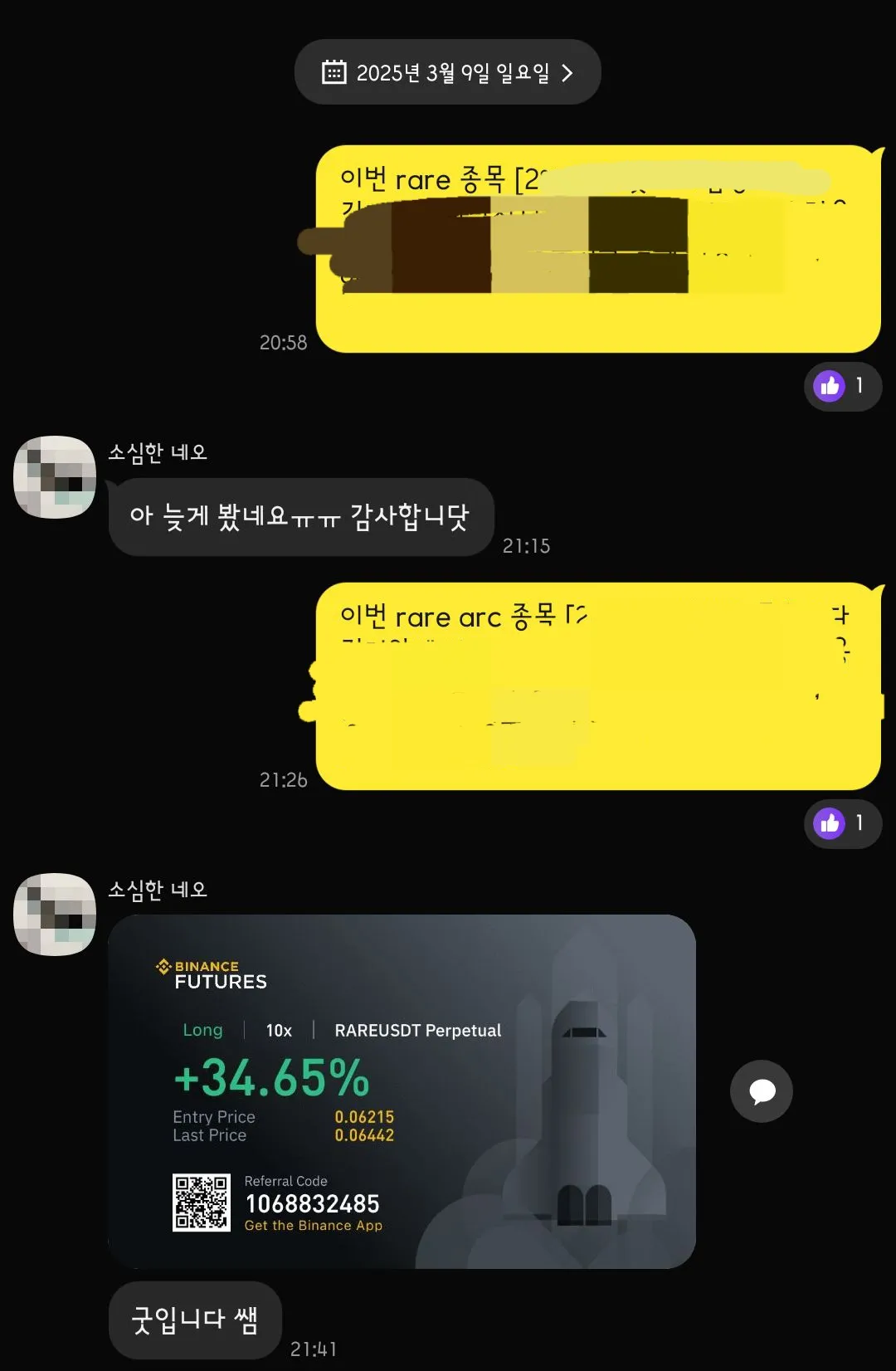Open the calendar icon in the date banner
Screen dimensions: 896x1371
point(334,72)
